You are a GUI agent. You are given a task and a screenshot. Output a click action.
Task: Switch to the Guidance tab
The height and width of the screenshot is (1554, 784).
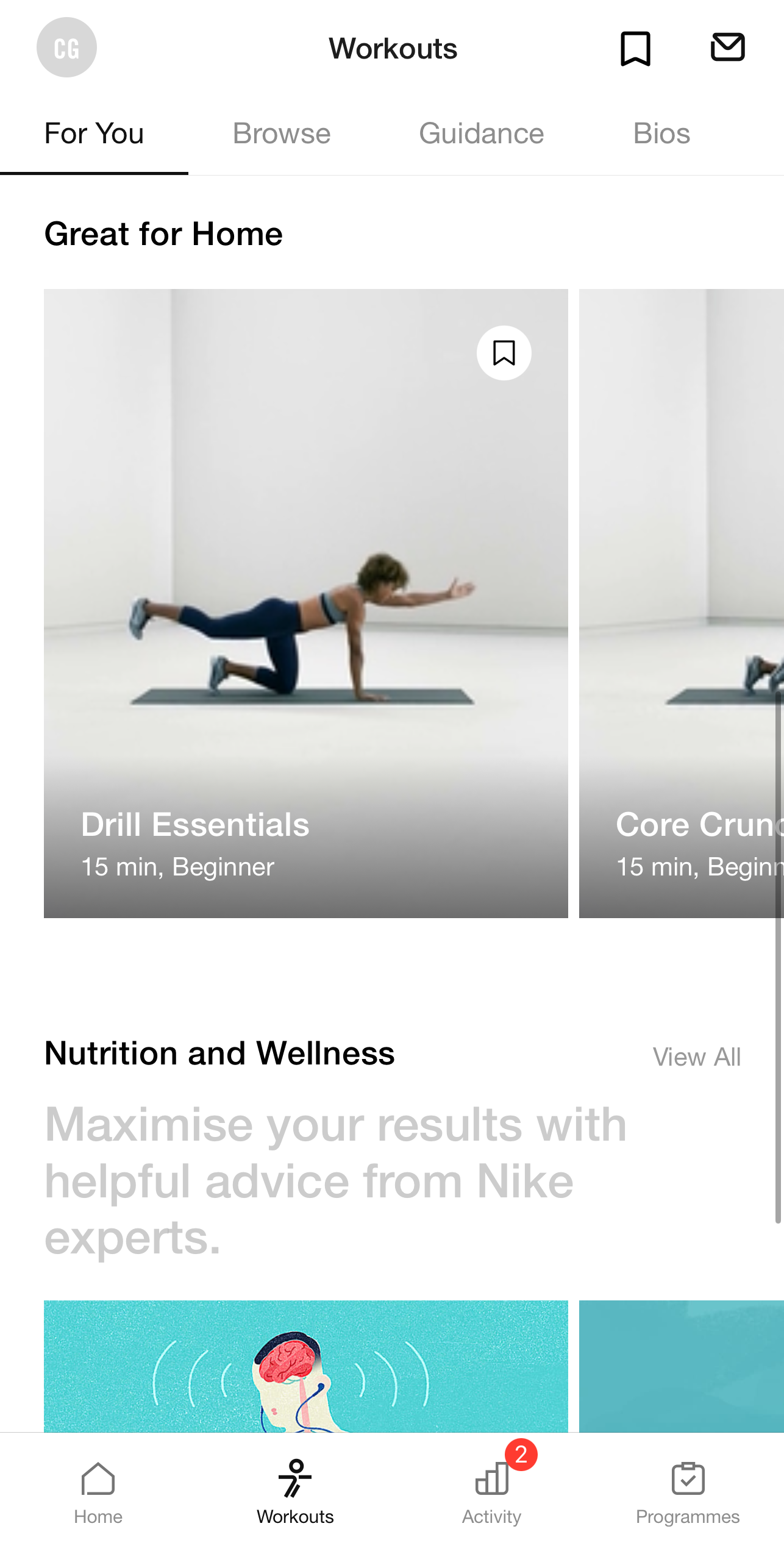[481, 134]
